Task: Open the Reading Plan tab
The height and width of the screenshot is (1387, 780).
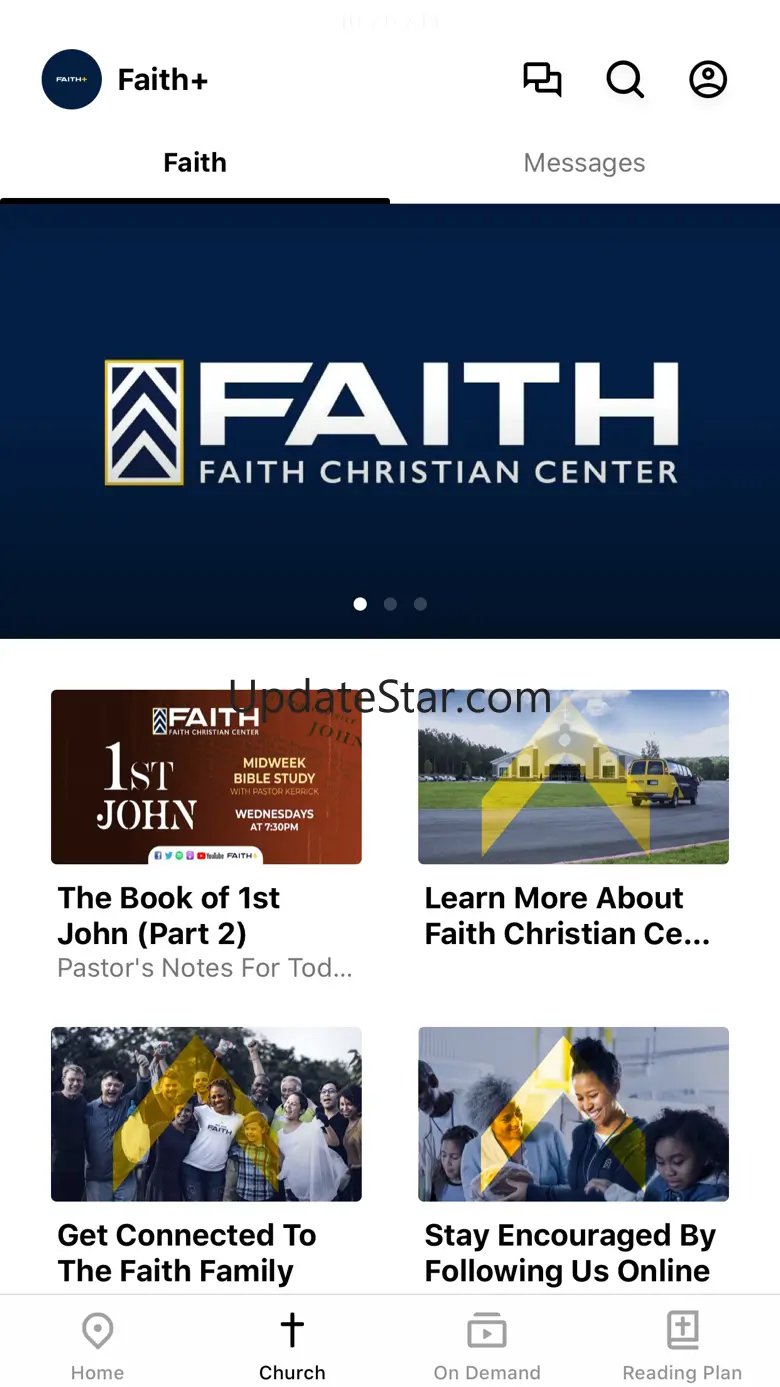Action: (x=682, y=1346)
